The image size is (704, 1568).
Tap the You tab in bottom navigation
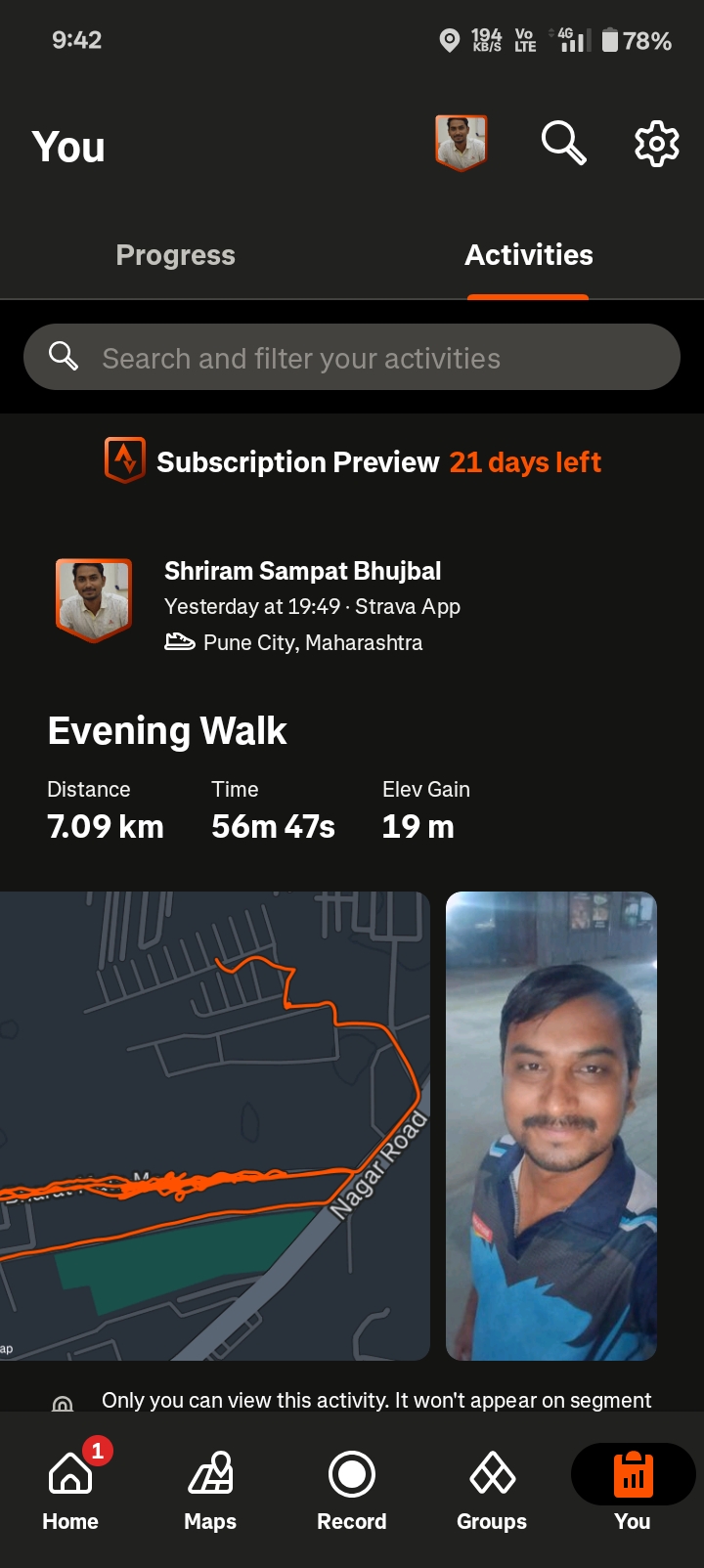click(x=632, y=1490)
